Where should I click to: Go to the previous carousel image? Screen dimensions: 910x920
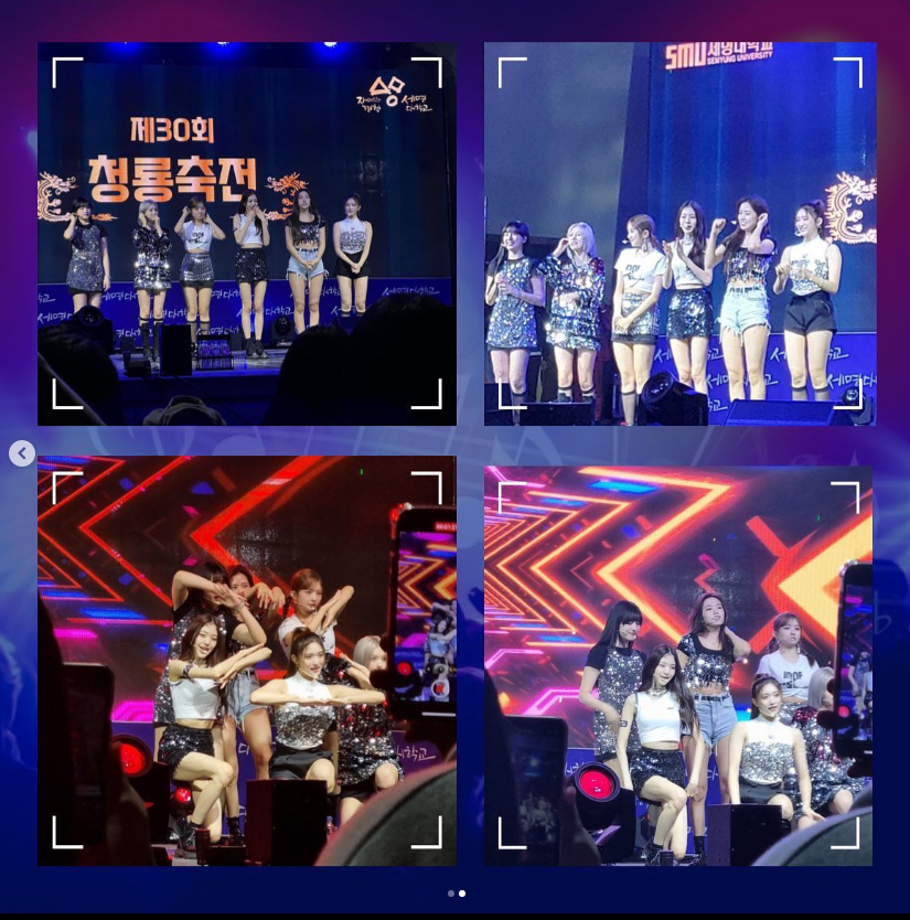pos(22,454)
